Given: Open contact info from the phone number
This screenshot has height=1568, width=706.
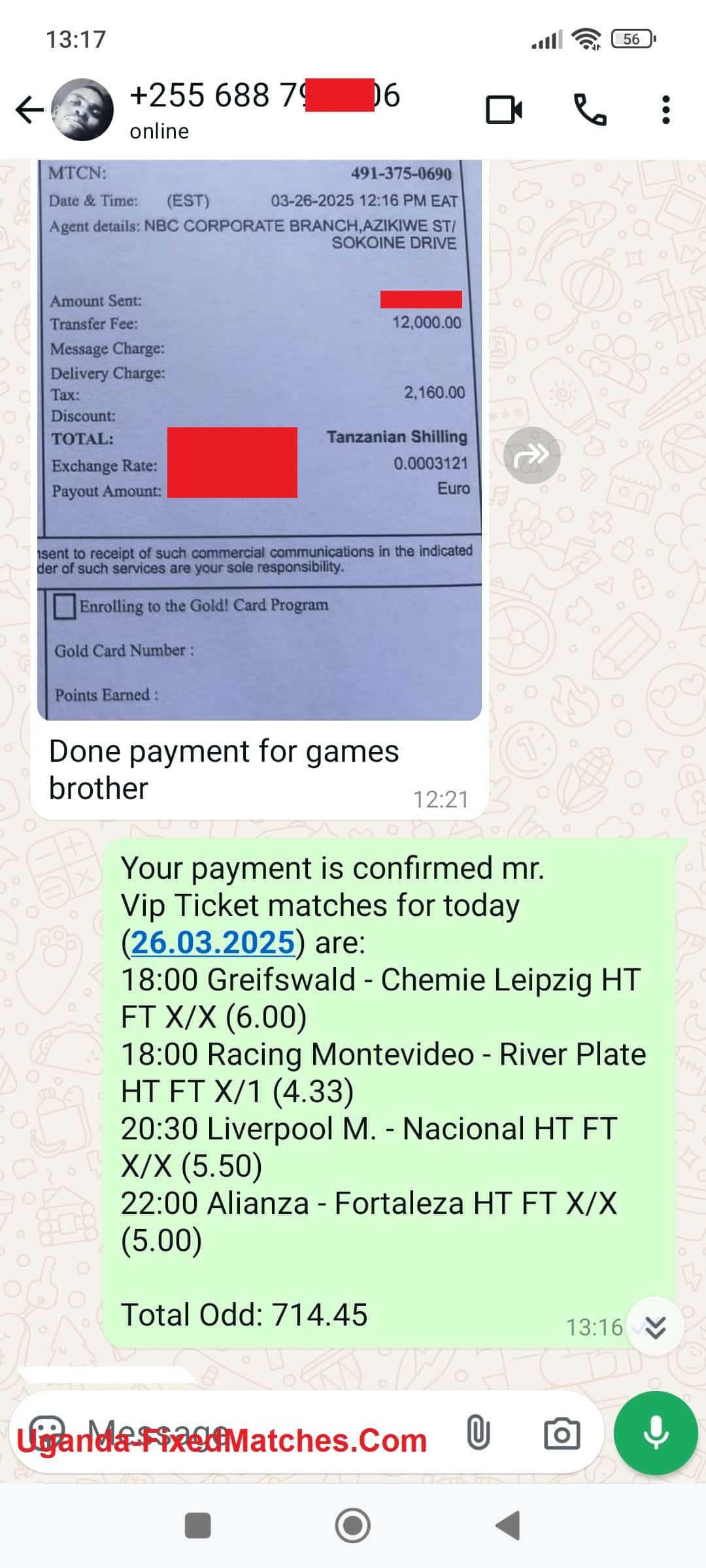Looking at the screenshot, I should click(x=265, y=97).
